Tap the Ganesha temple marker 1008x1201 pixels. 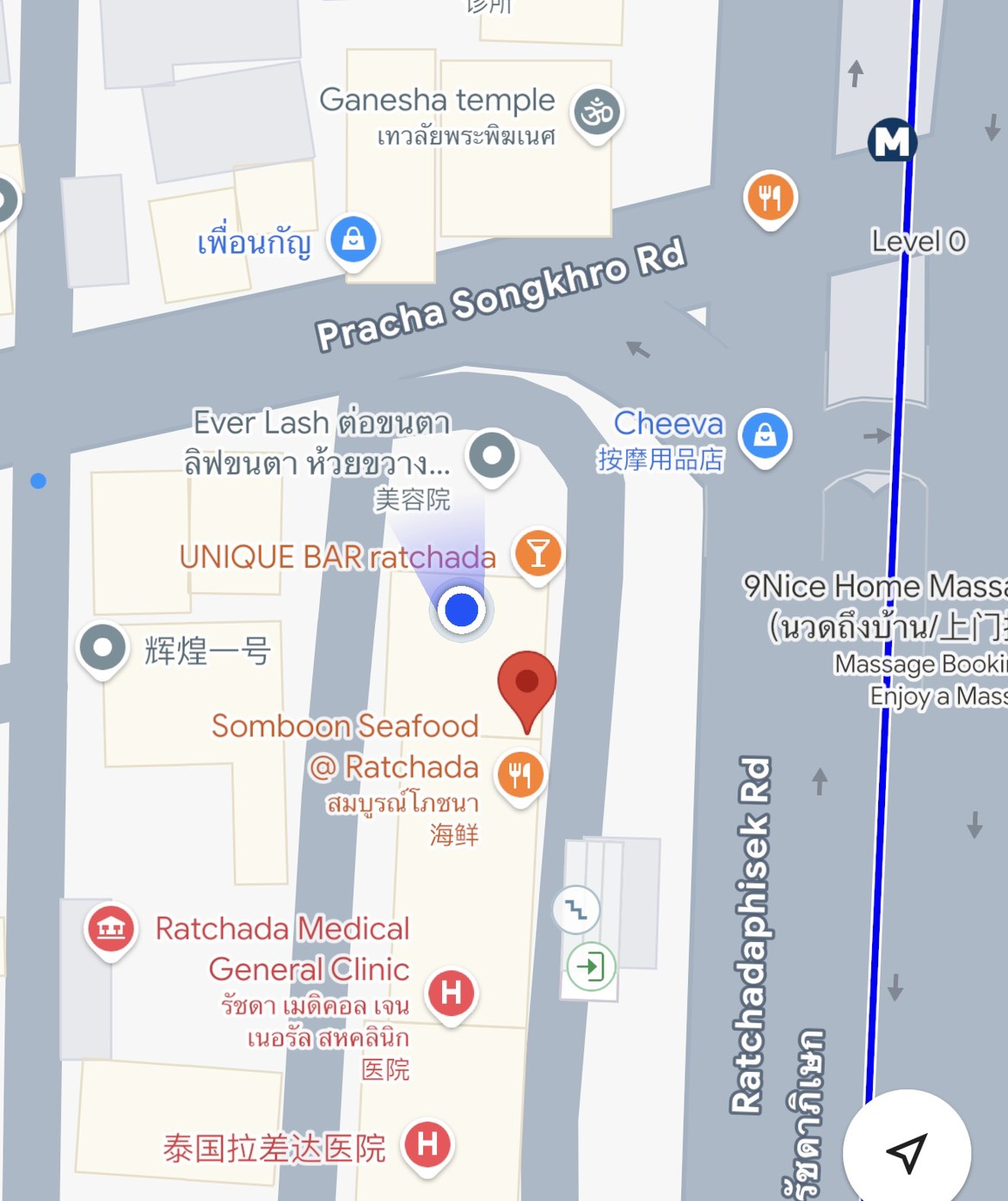click(x=598, y=112)
